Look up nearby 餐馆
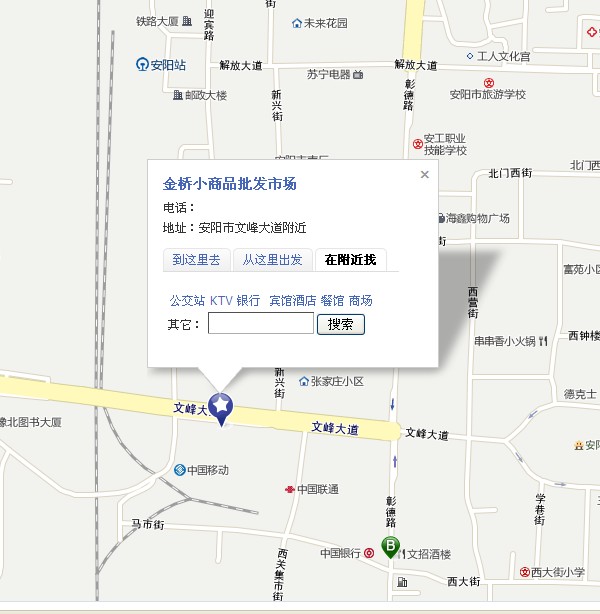This screenshot has width=600, height=614. [332, 300]
